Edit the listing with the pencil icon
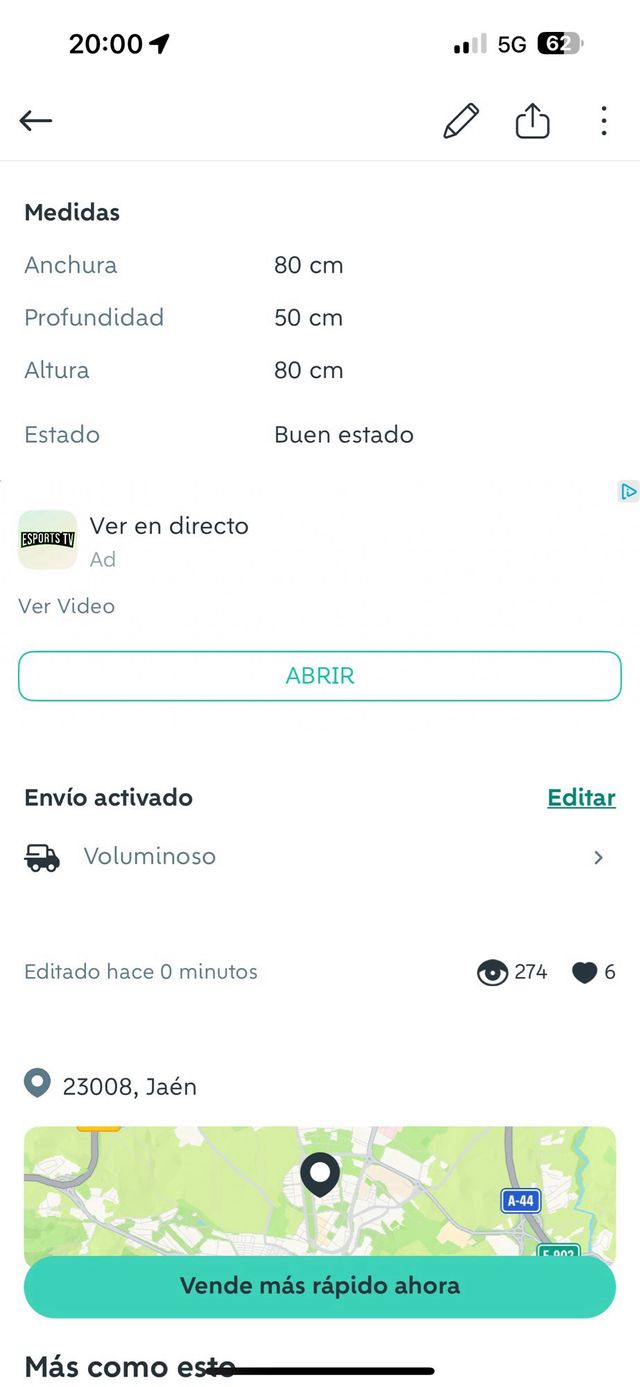The width and height of the screenshot is (640, 1387). [x=461, y=121]
